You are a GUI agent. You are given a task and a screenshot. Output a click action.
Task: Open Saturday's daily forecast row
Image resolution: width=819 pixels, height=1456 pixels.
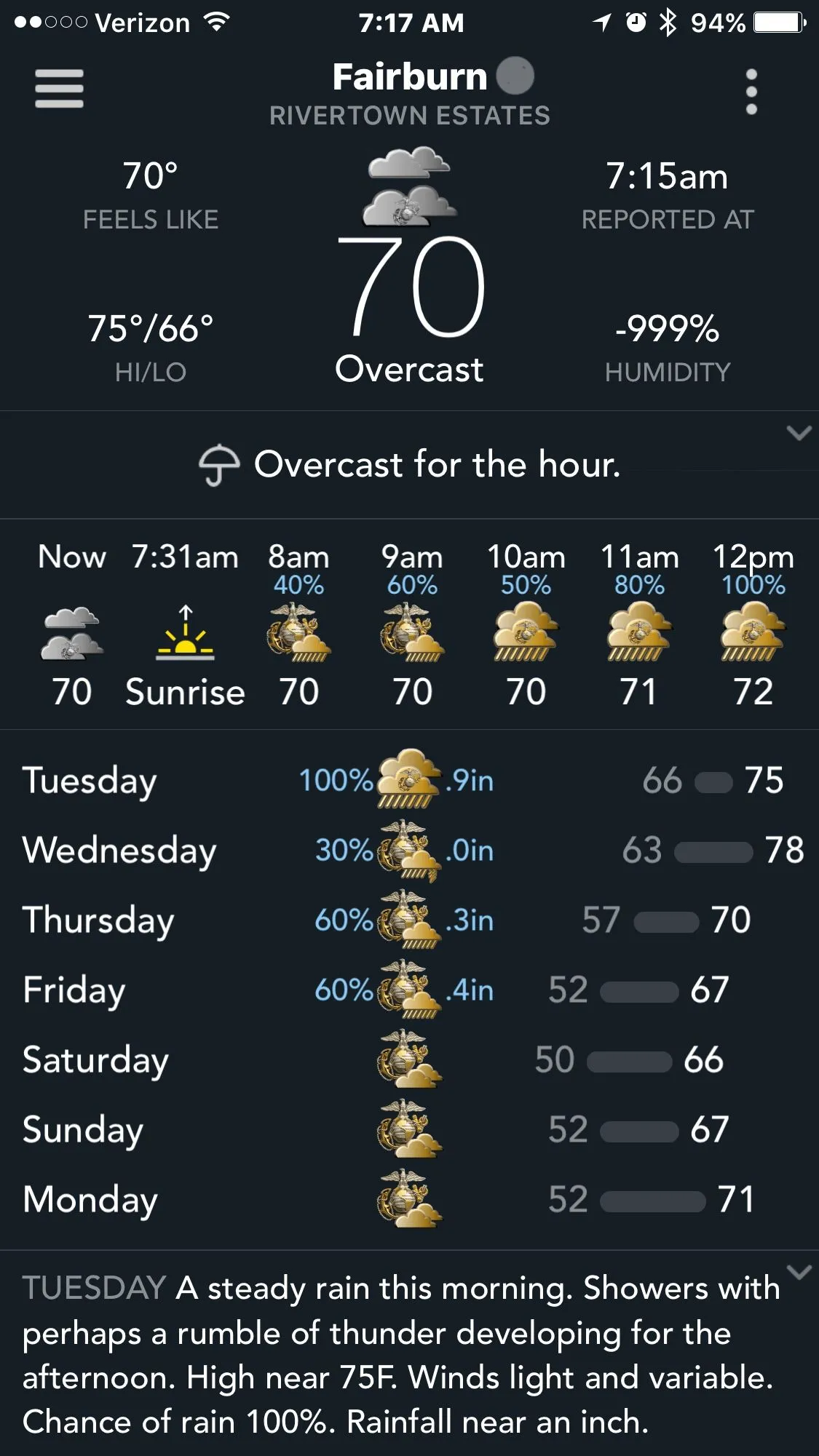click(409, 1059)
